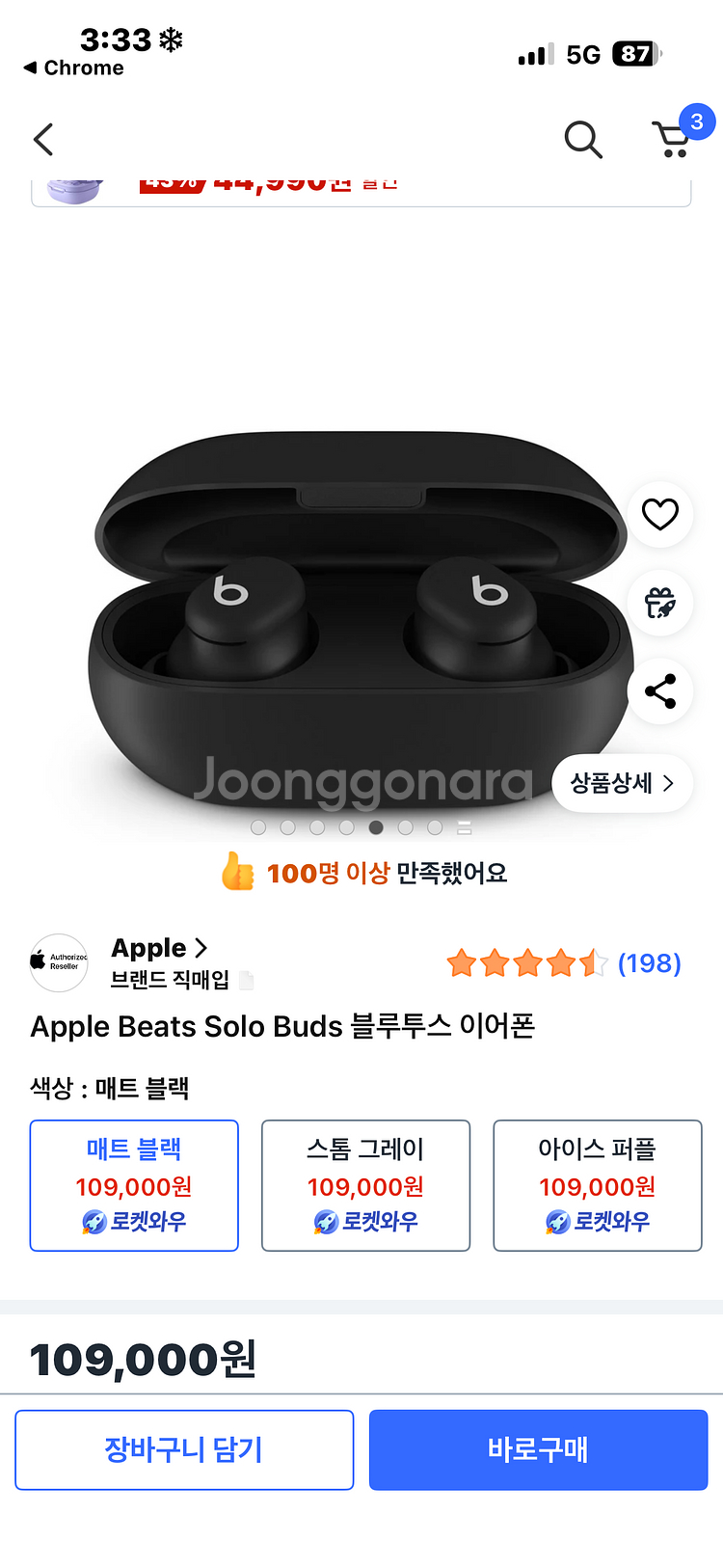Image resolution: width=723 pixels, height=1568 pixels.
Task: Buy now with 바로구매
Action: coord(538,1449)
